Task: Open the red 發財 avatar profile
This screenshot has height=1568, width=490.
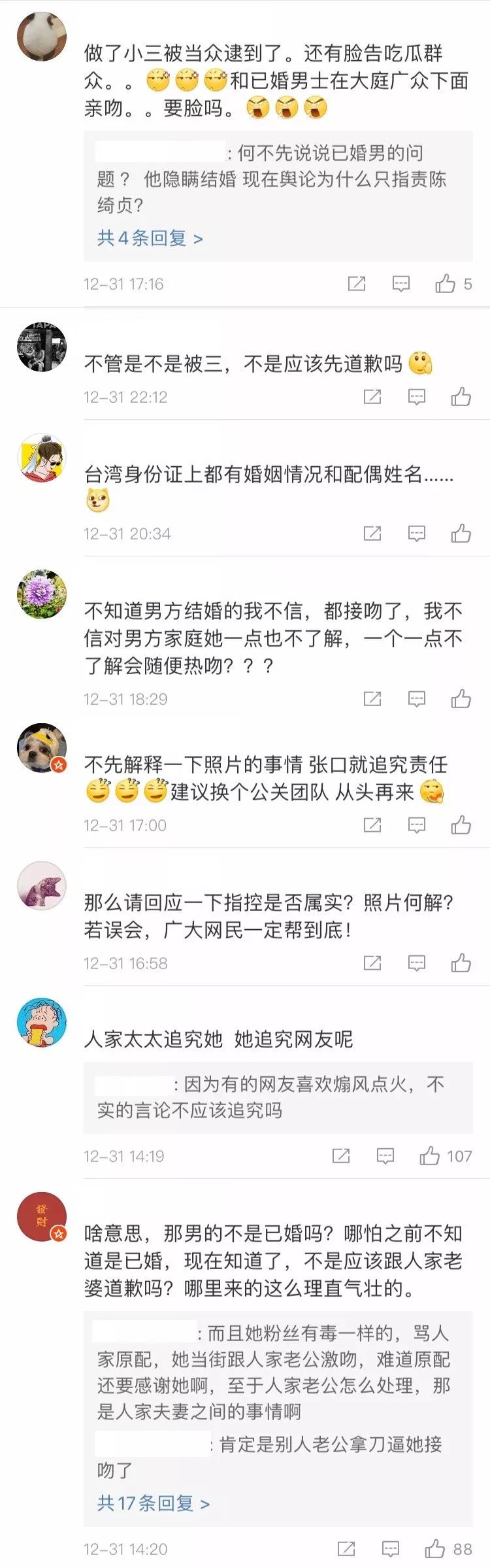Action: pyautogui.click(x=41, y=1217)
